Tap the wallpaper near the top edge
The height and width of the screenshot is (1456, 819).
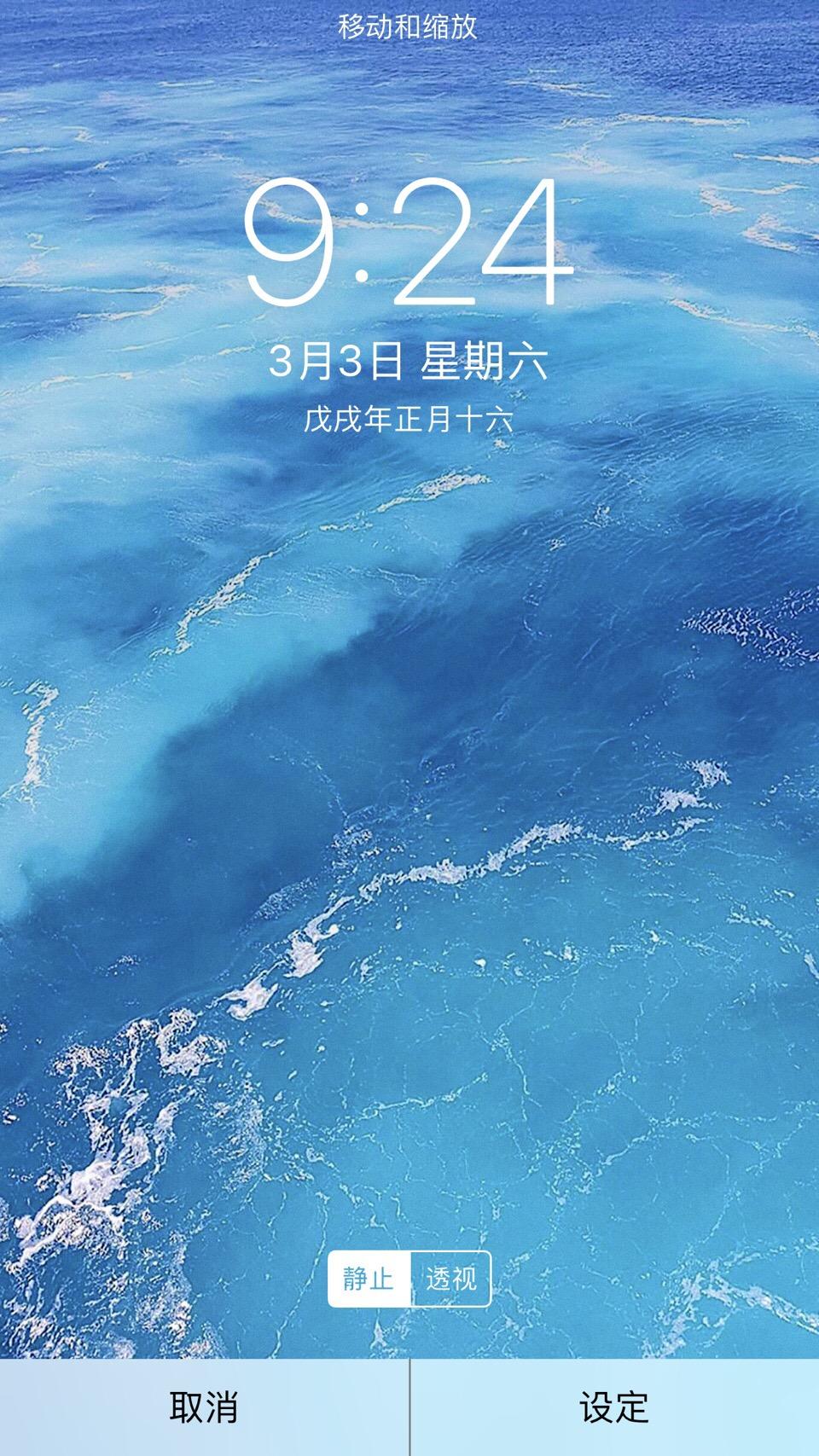409,94
